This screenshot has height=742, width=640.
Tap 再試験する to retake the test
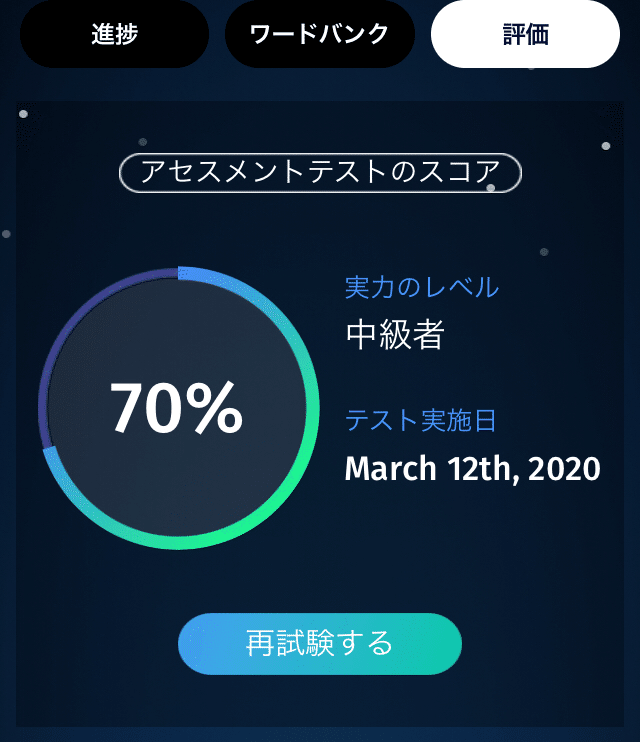(x=320, y=644)
